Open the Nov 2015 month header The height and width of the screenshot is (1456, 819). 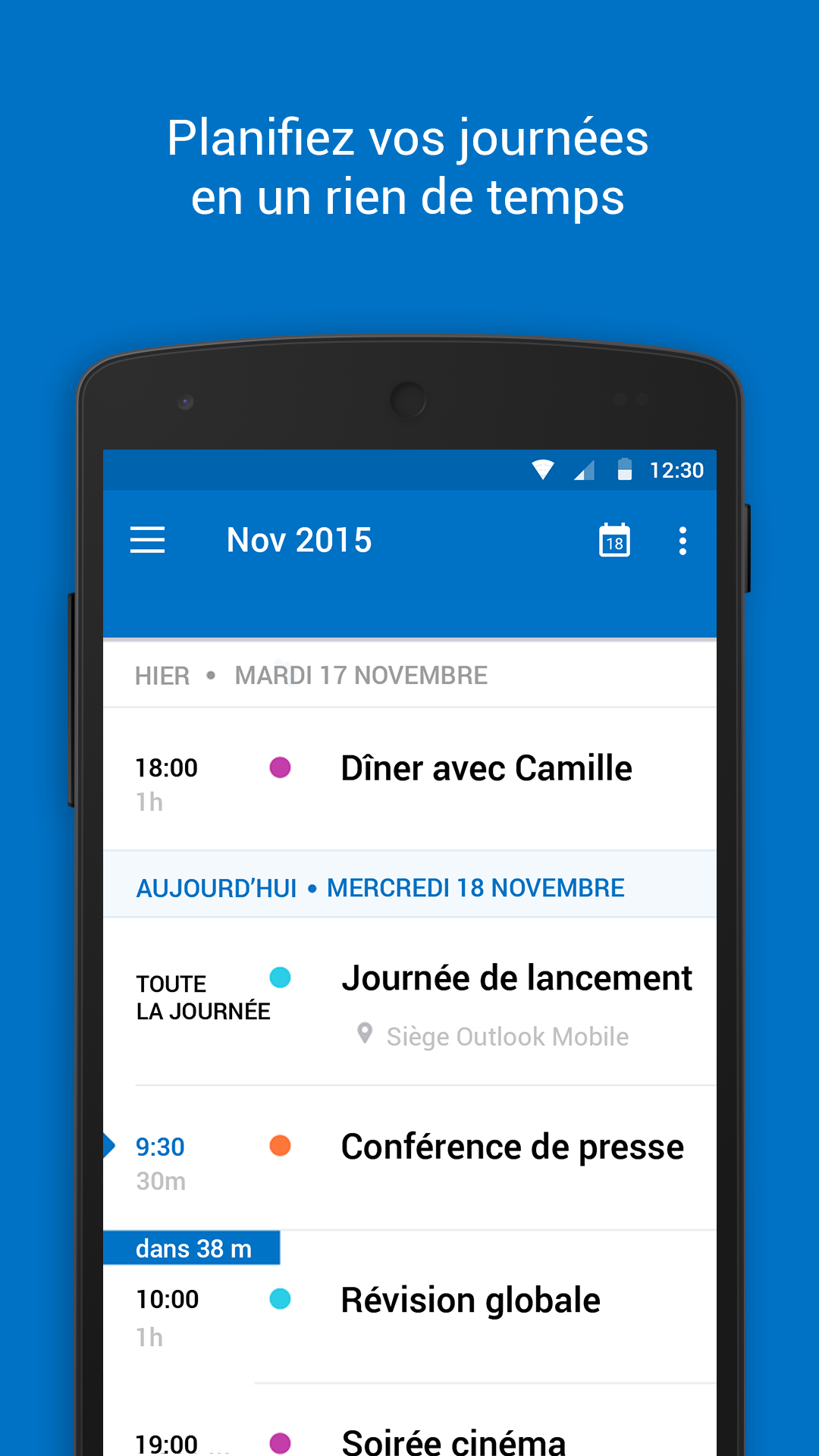pyautogui.click(x=299, y=540)
